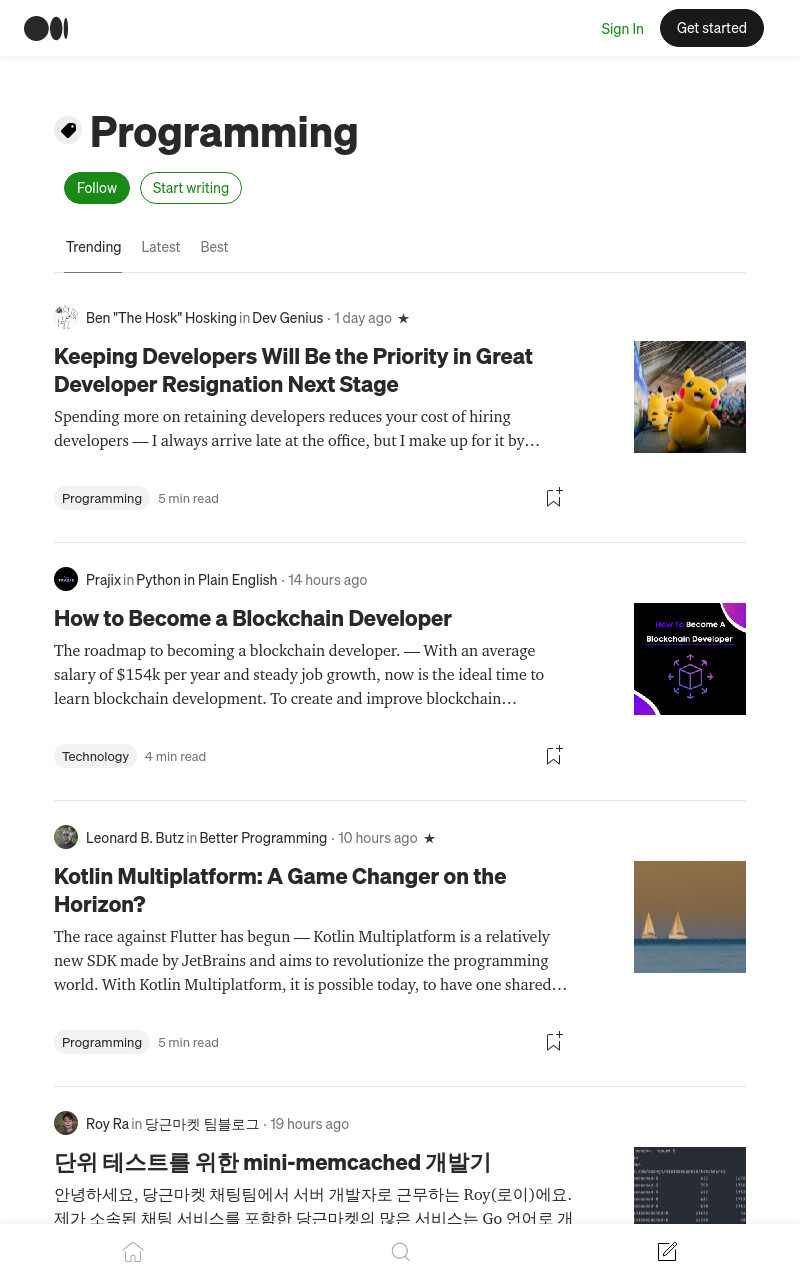Tap the Technology tag chip
This screenshot has width=800, height=1280.
(x=95, y=756)
